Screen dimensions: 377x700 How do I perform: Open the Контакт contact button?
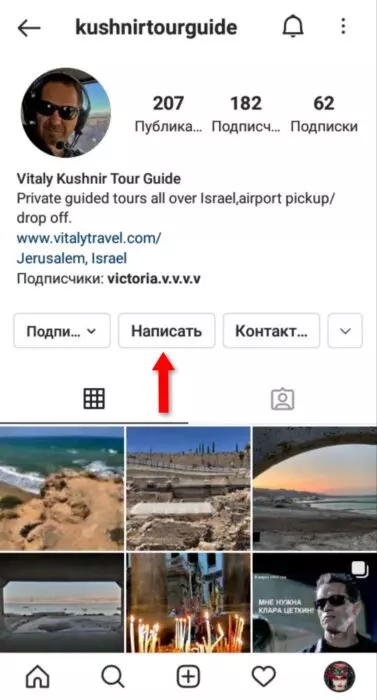tap(272, 331)
